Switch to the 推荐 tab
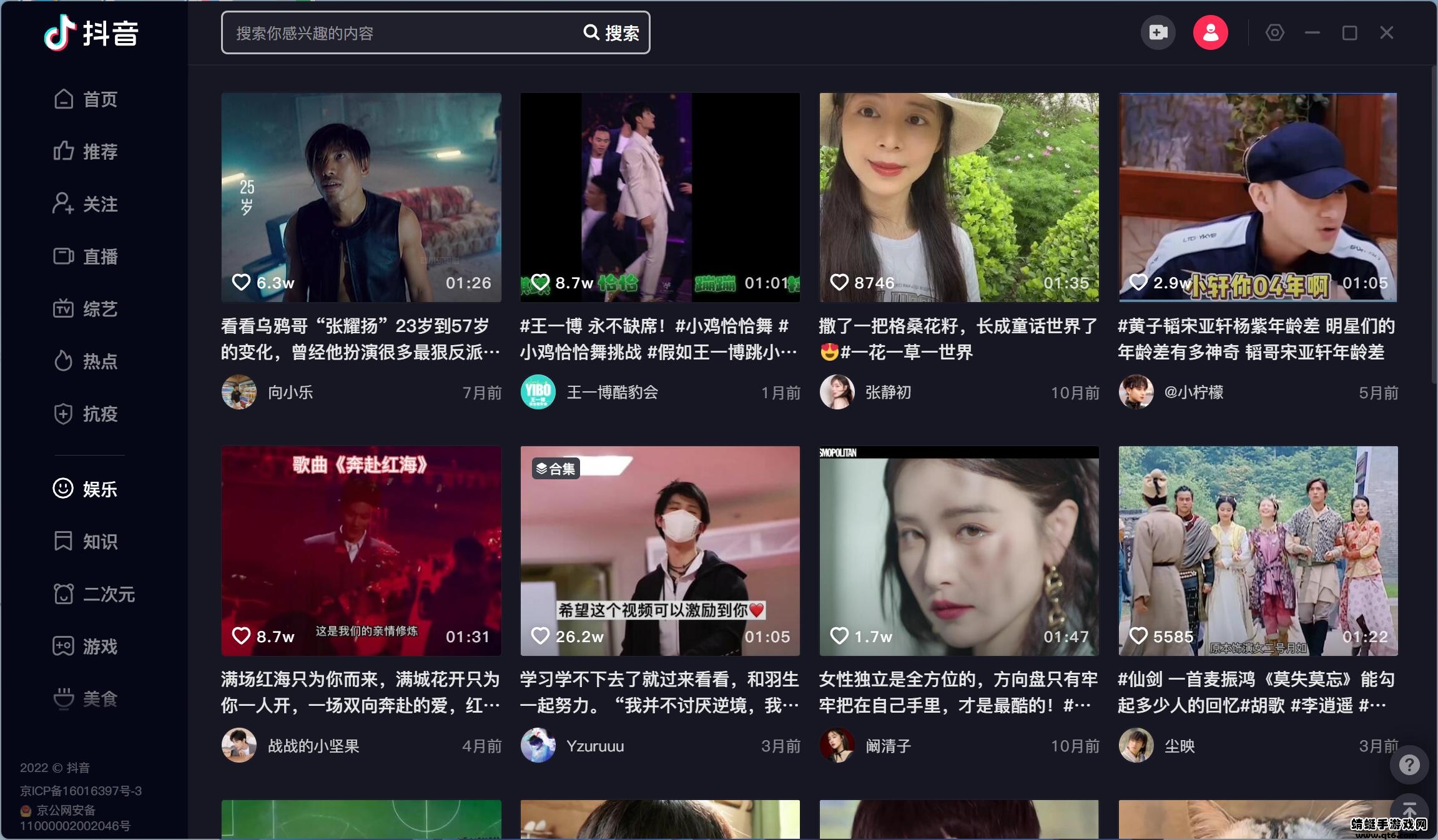 pos(86,152)
